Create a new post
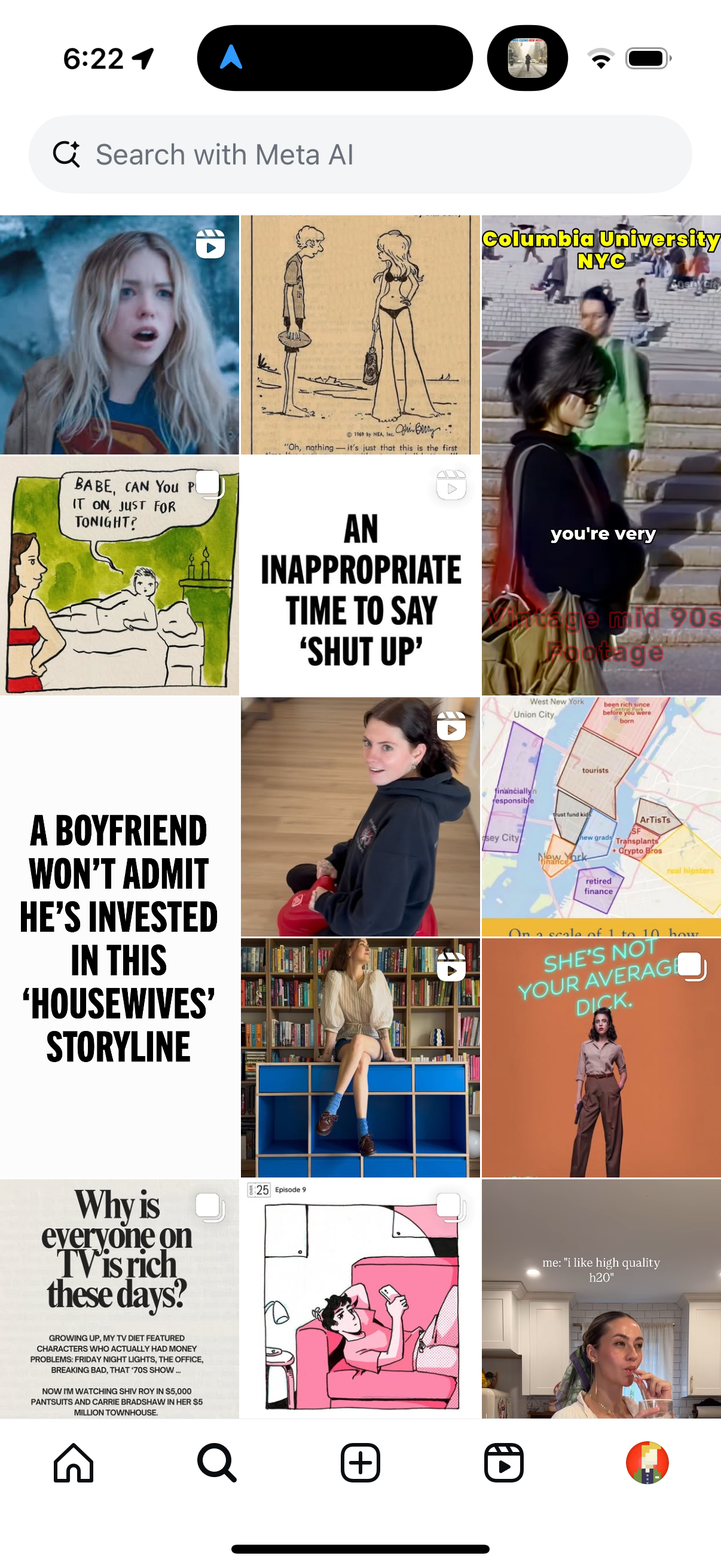Screen dimensions: 721x1568 [360, 1462]
